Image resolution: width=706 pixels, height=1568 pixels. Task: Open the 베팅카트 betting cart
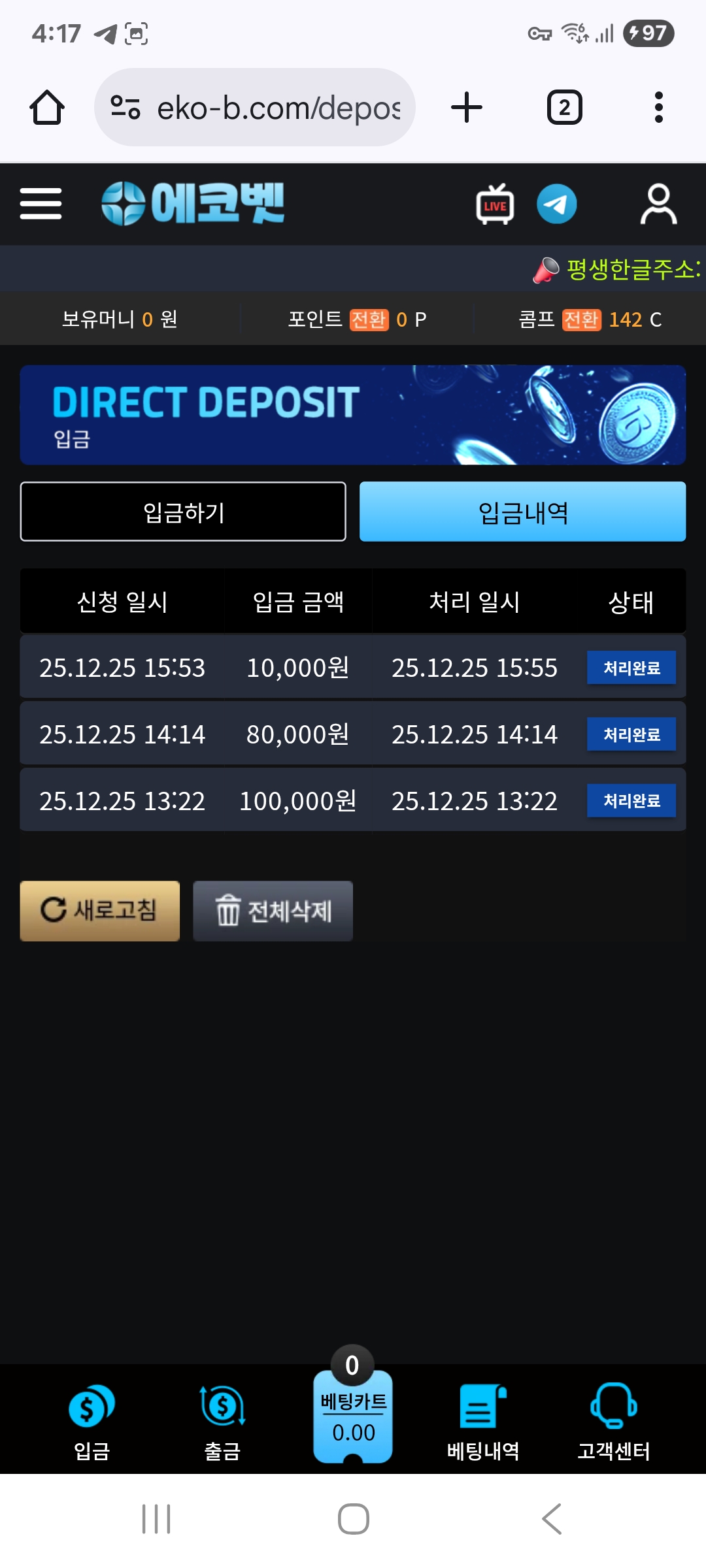[x=353, y=1415]
